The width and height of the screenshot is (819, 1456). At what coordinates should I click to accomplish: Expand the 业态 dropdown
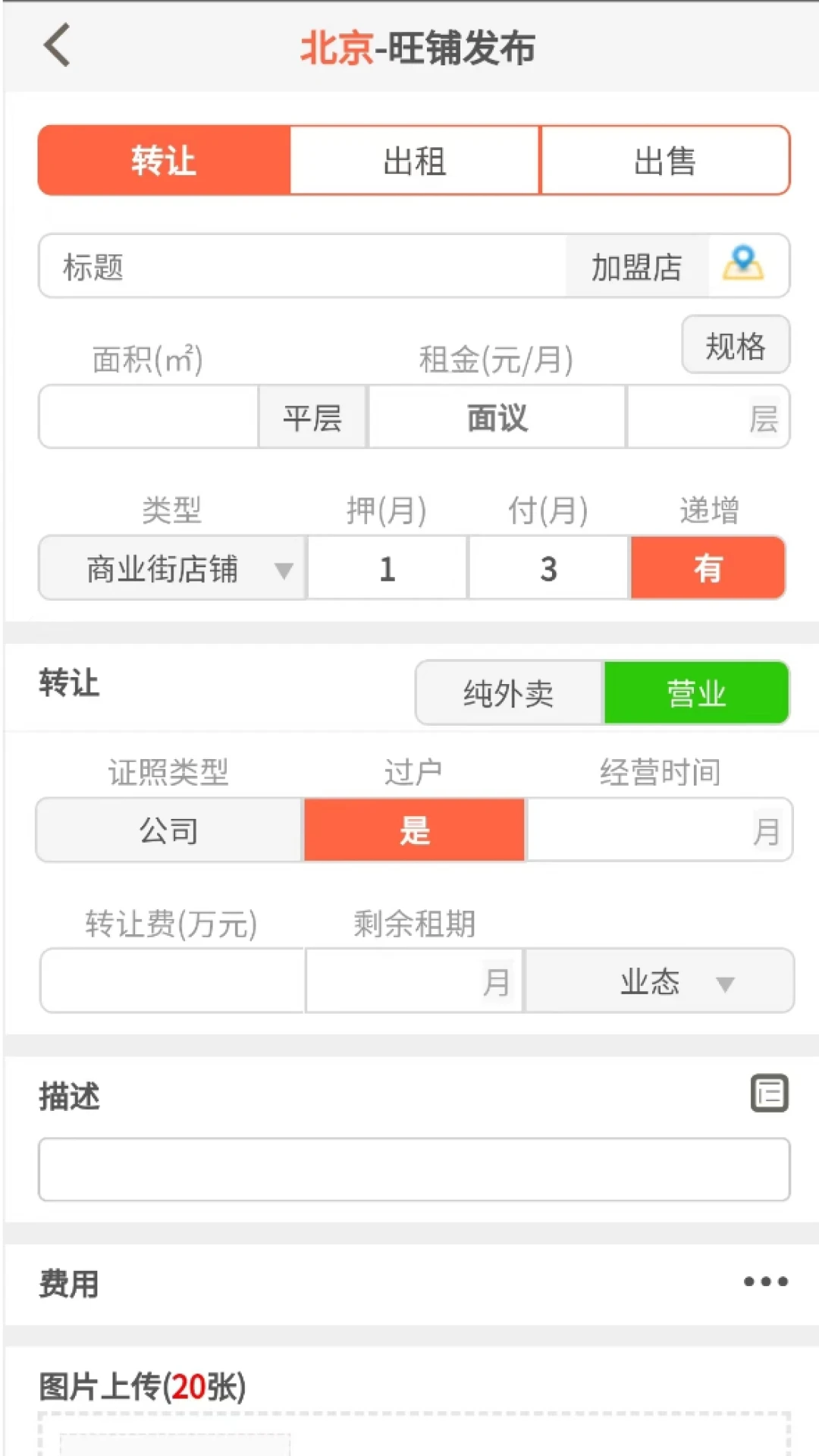coord(660,982)
